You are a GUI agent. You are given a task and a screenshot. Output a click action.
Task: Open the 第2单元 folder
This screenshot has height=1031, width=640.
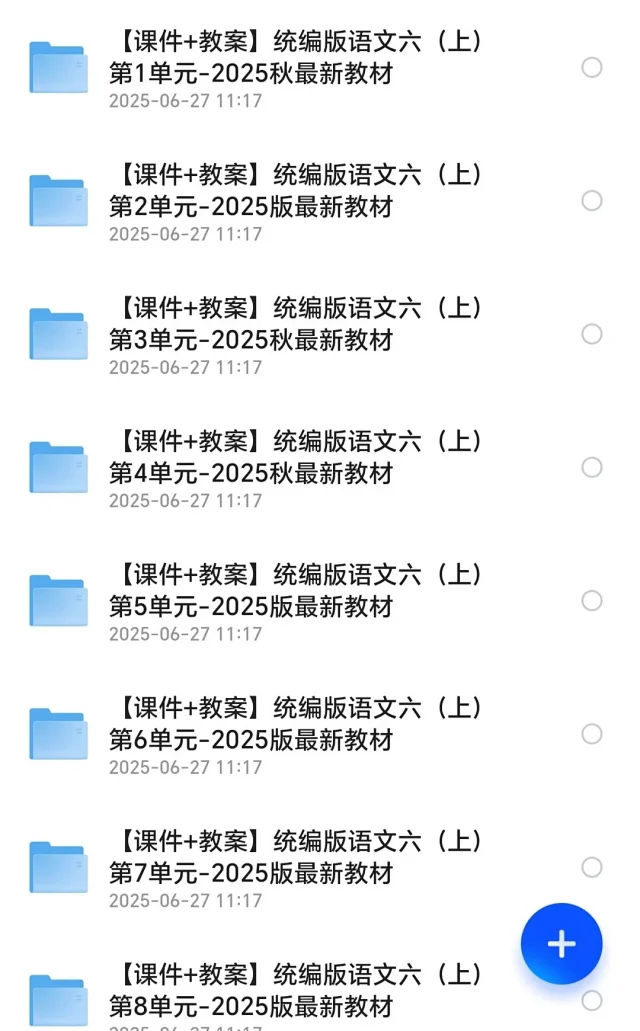(x=296, y=201)
